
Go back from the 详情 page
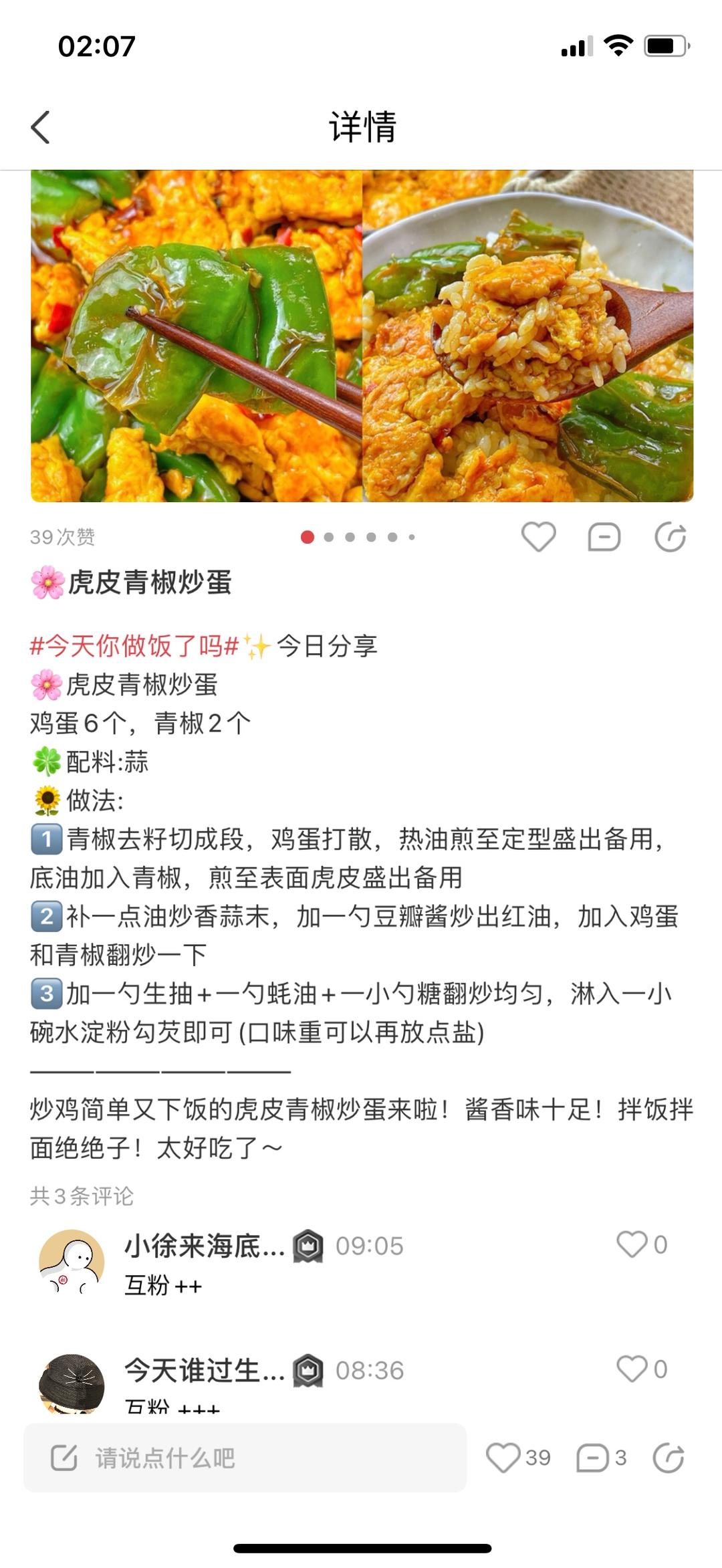point(41,127)
